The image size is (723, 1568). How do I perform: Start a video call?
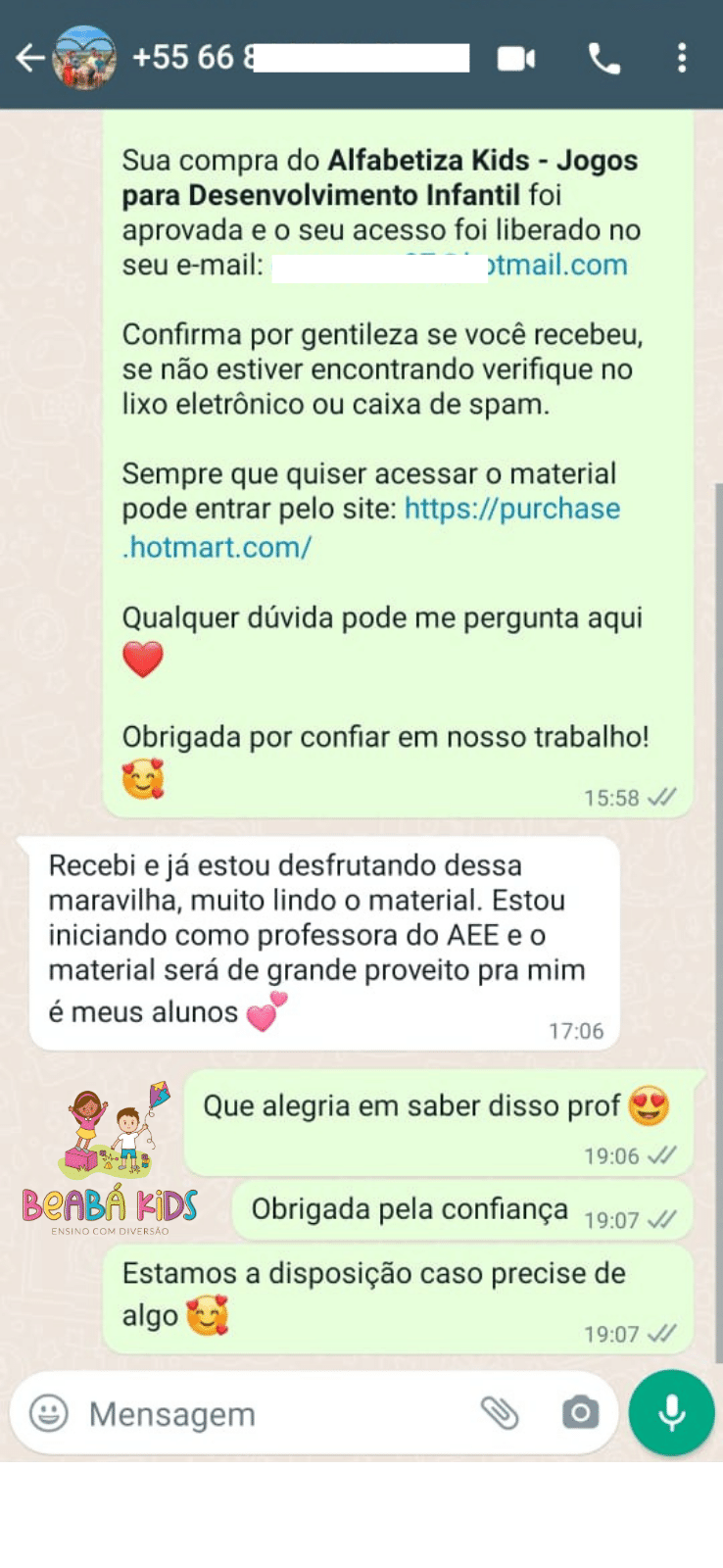(x=516, y=59)
